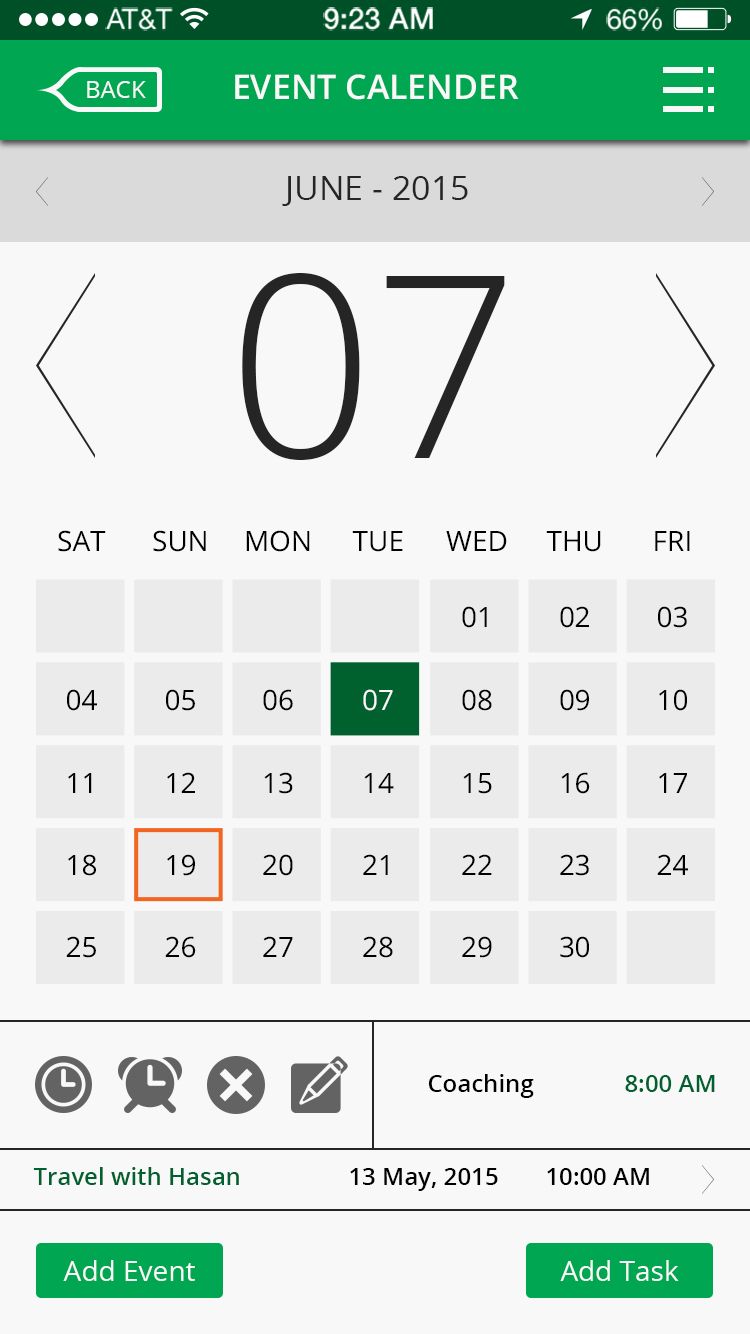Show the next day with the large right arrow
The width and height of the screenshot is (750, 1334).
pos(684,366)
